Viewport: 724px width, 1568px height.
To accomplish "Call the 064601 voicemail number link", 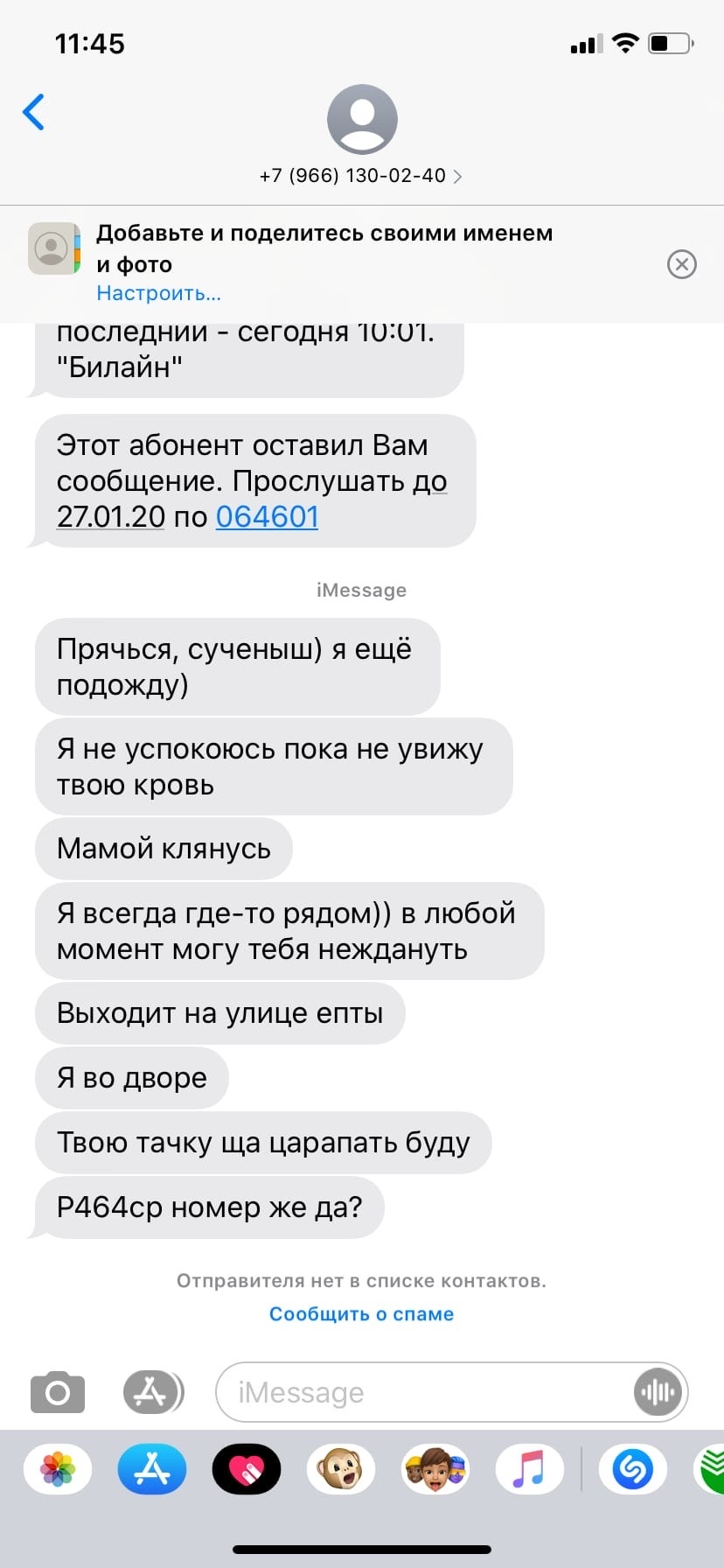I will click(268, 516).
